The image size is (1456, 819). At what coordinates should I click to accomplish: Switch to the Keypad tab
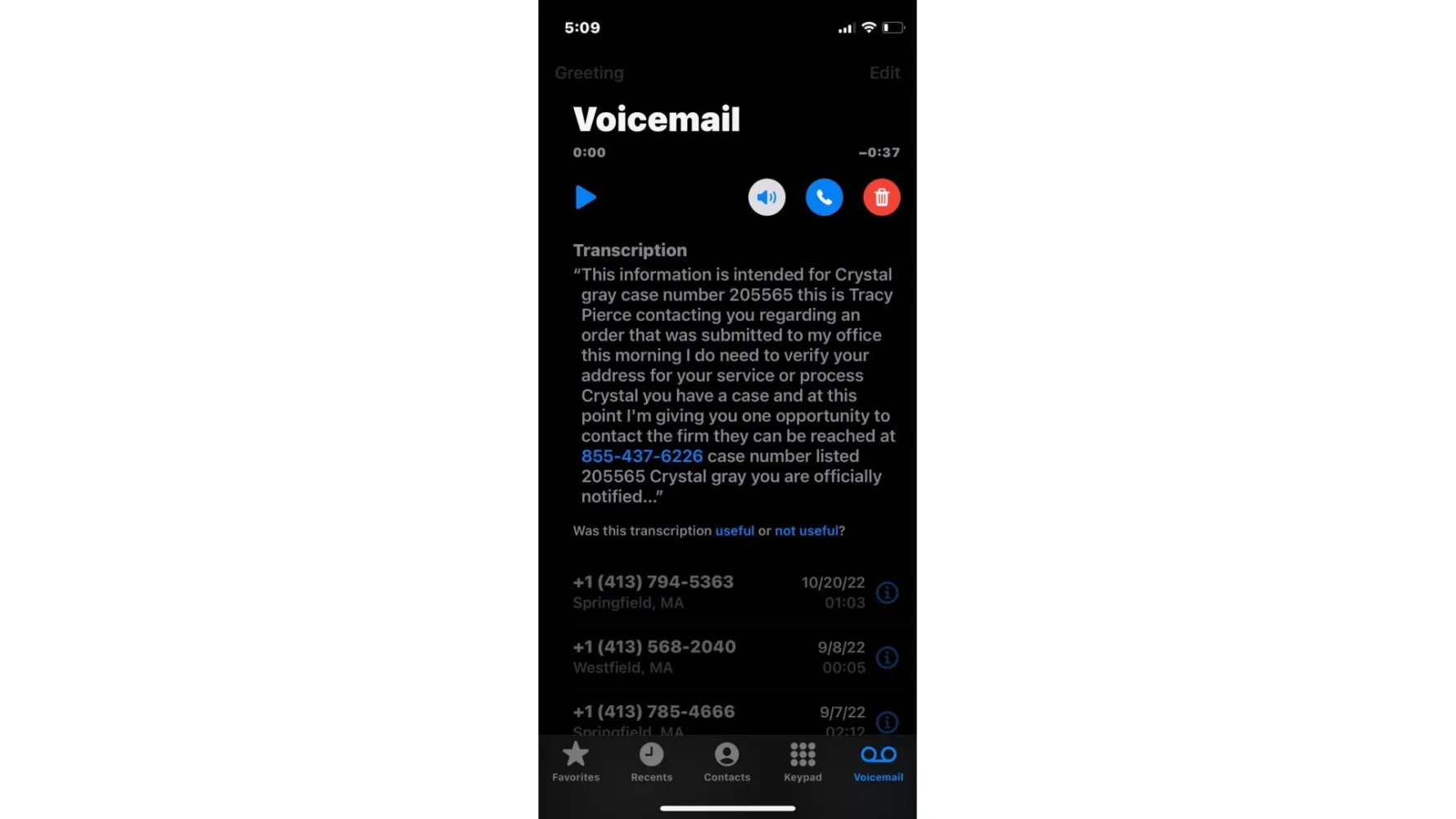[803, 762]
